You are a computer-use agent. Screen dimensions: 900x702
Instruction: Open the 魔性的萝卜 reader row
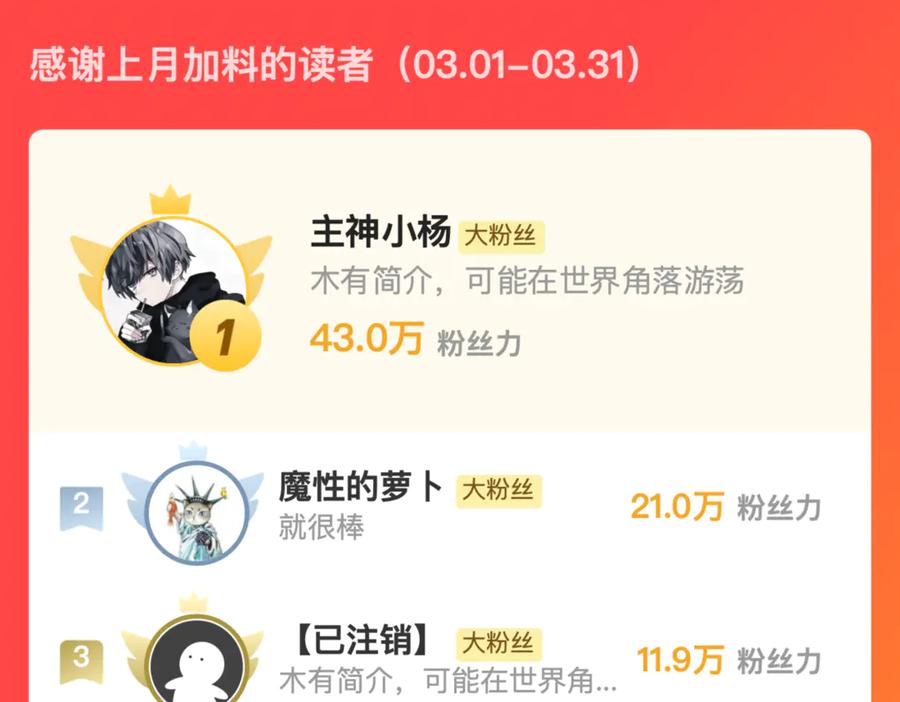coord(450,507)
